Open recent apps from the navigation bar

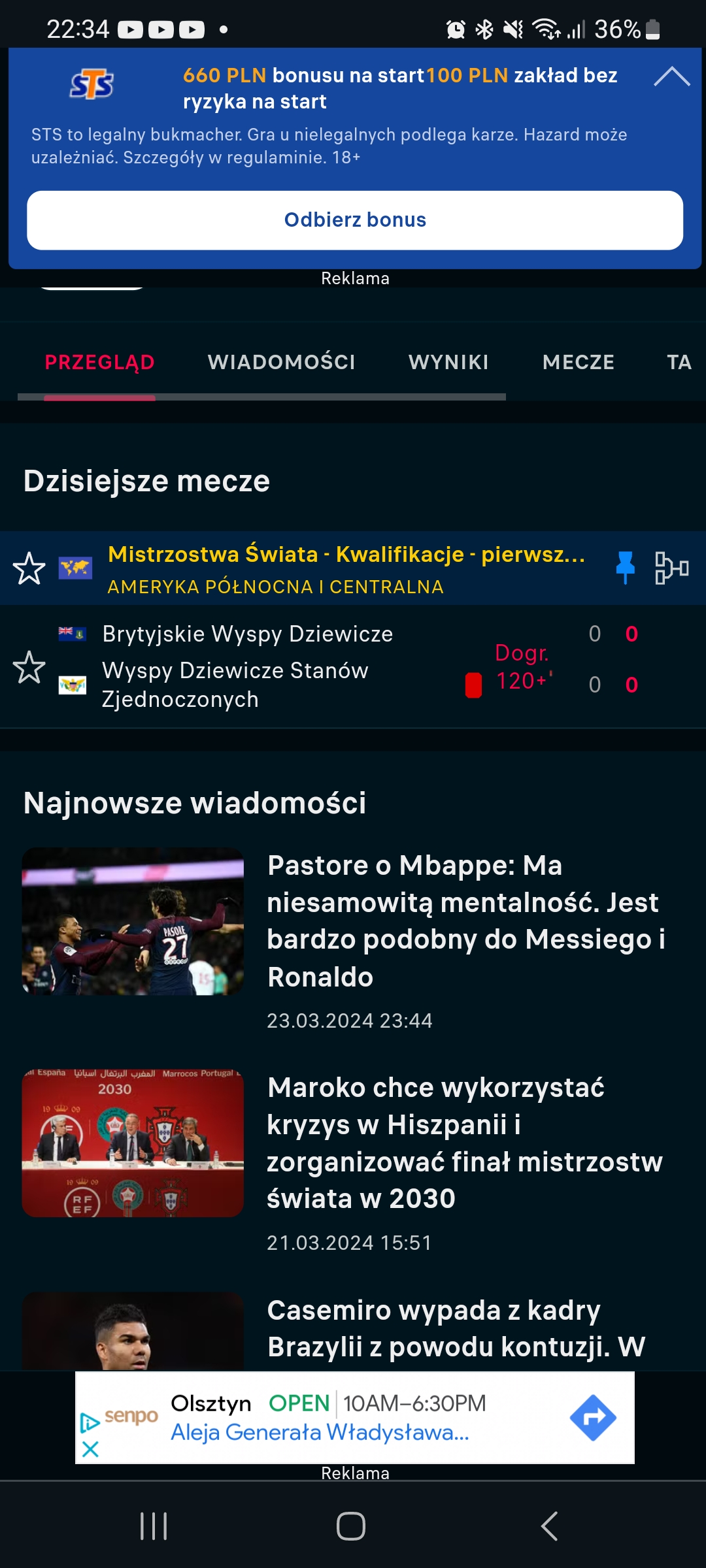point(154,1526)
